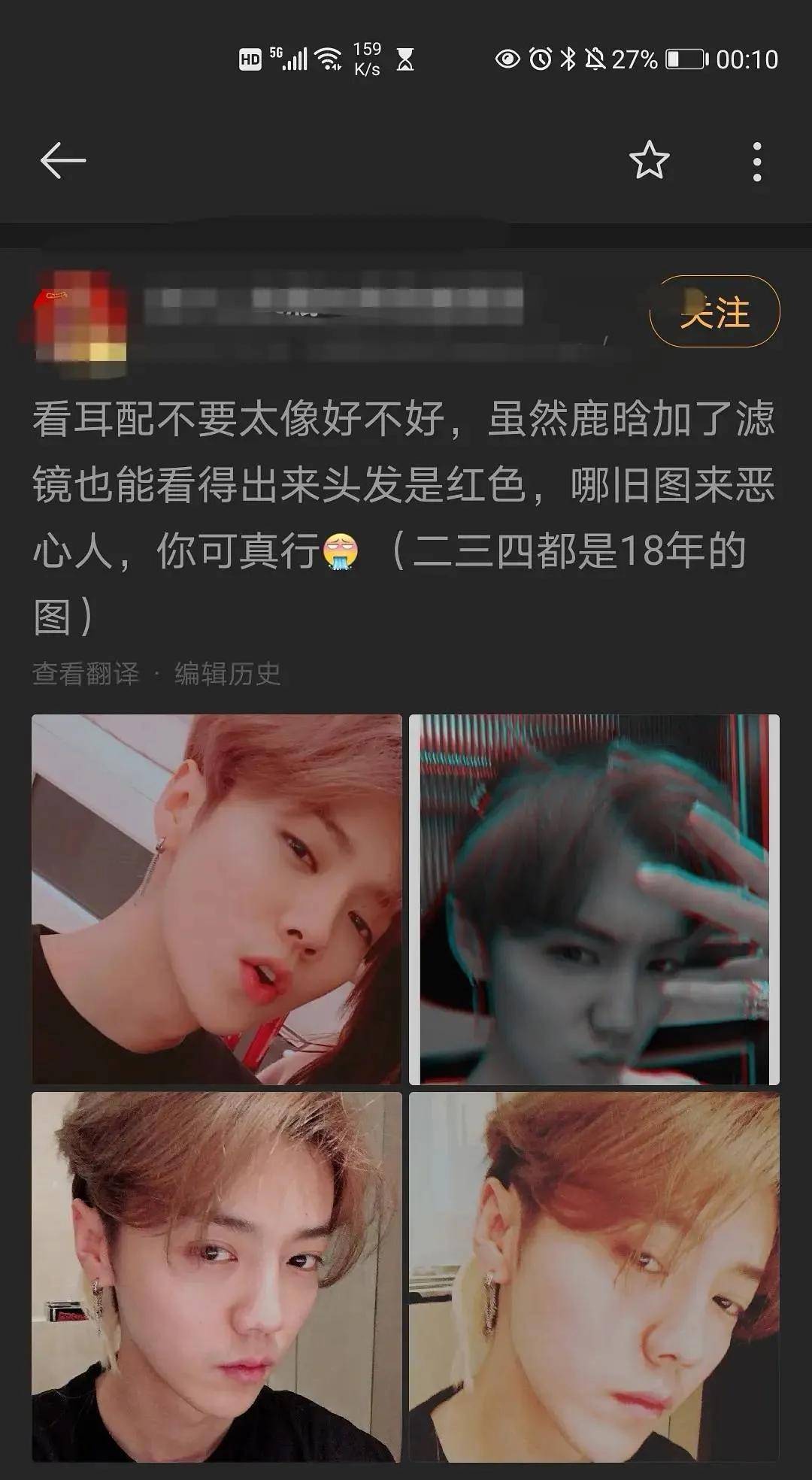Screen dimensions: 812x1480
Task: Open 编辑历史 edit history
Action: tap(228, 673)
